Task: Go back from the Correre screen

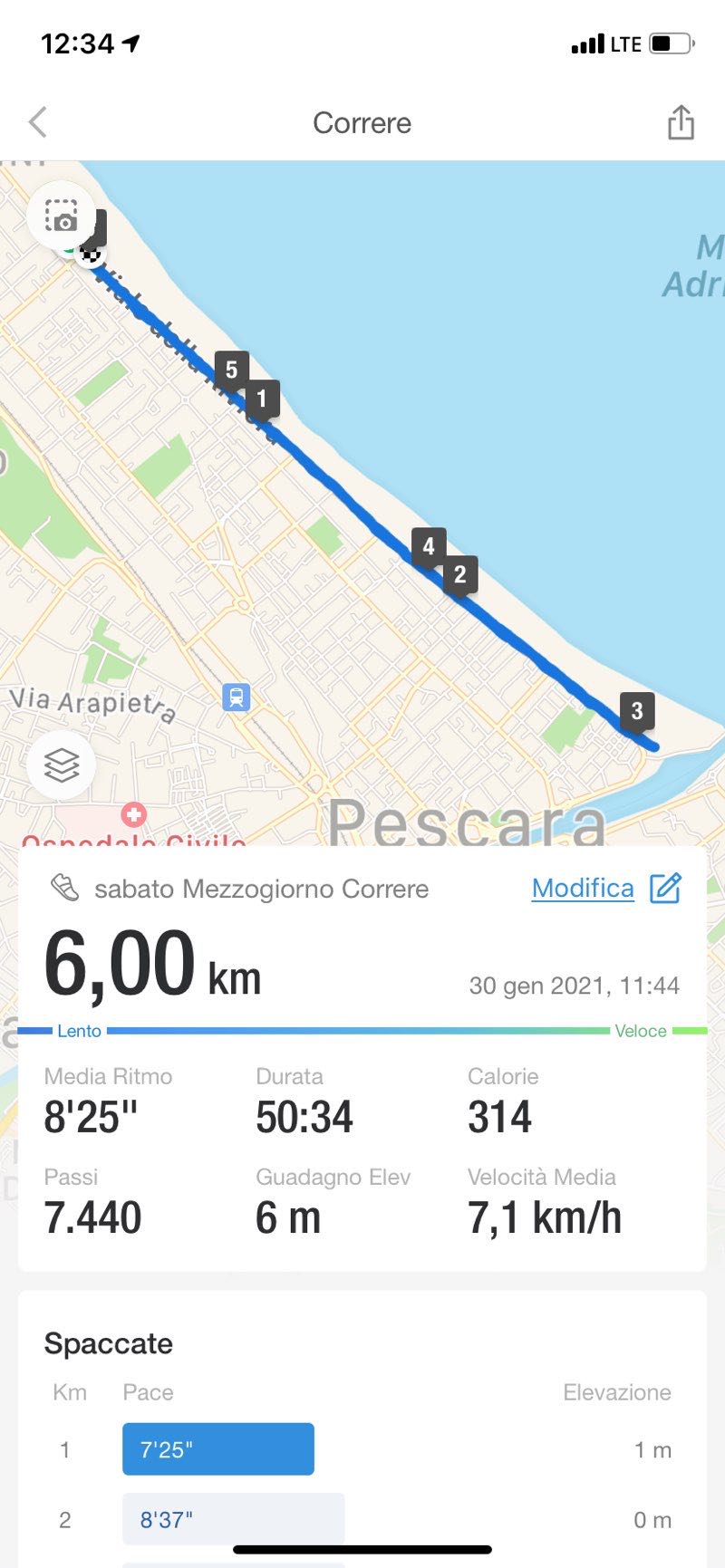Action: tap(38, 122)
